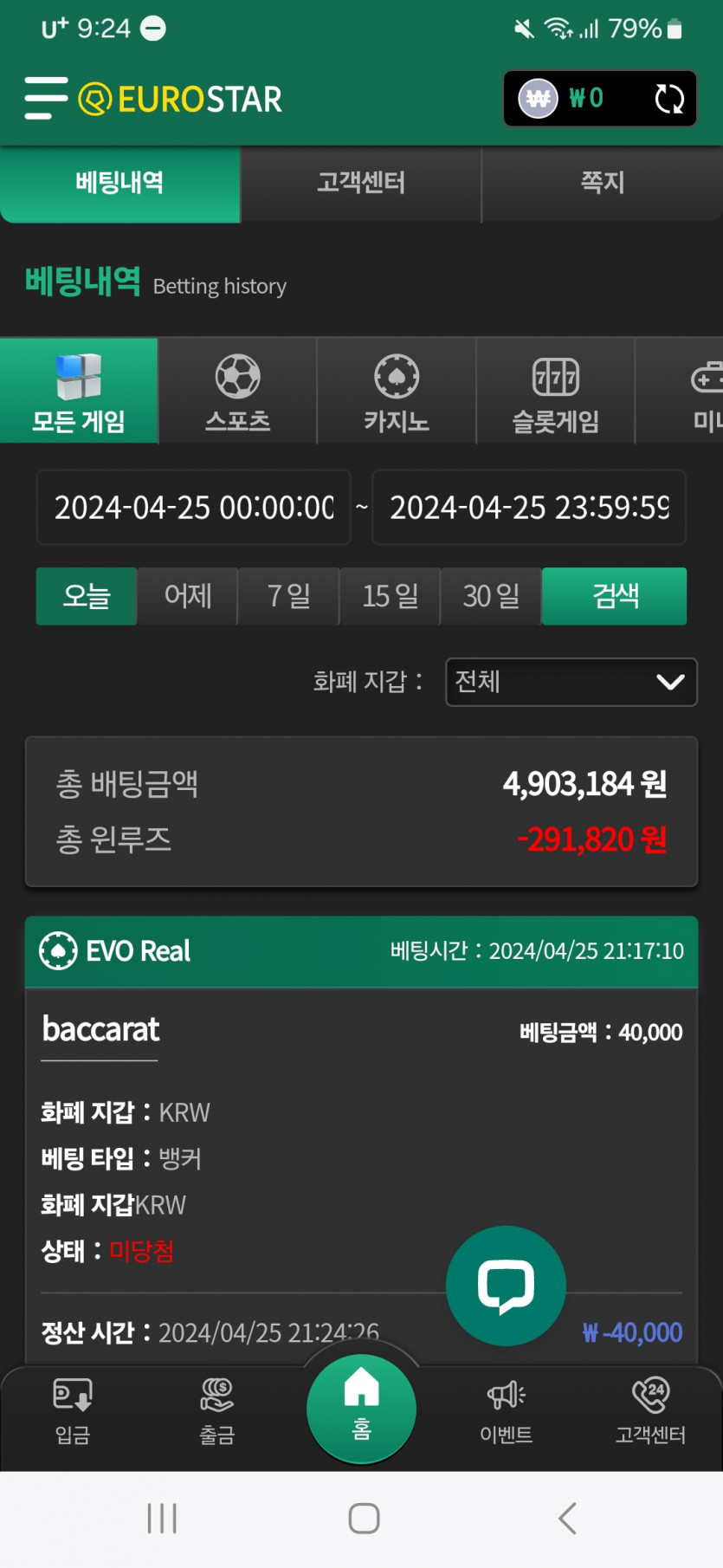
Task: Switch to the 고객센터 top tab
Action: point(360,183)
